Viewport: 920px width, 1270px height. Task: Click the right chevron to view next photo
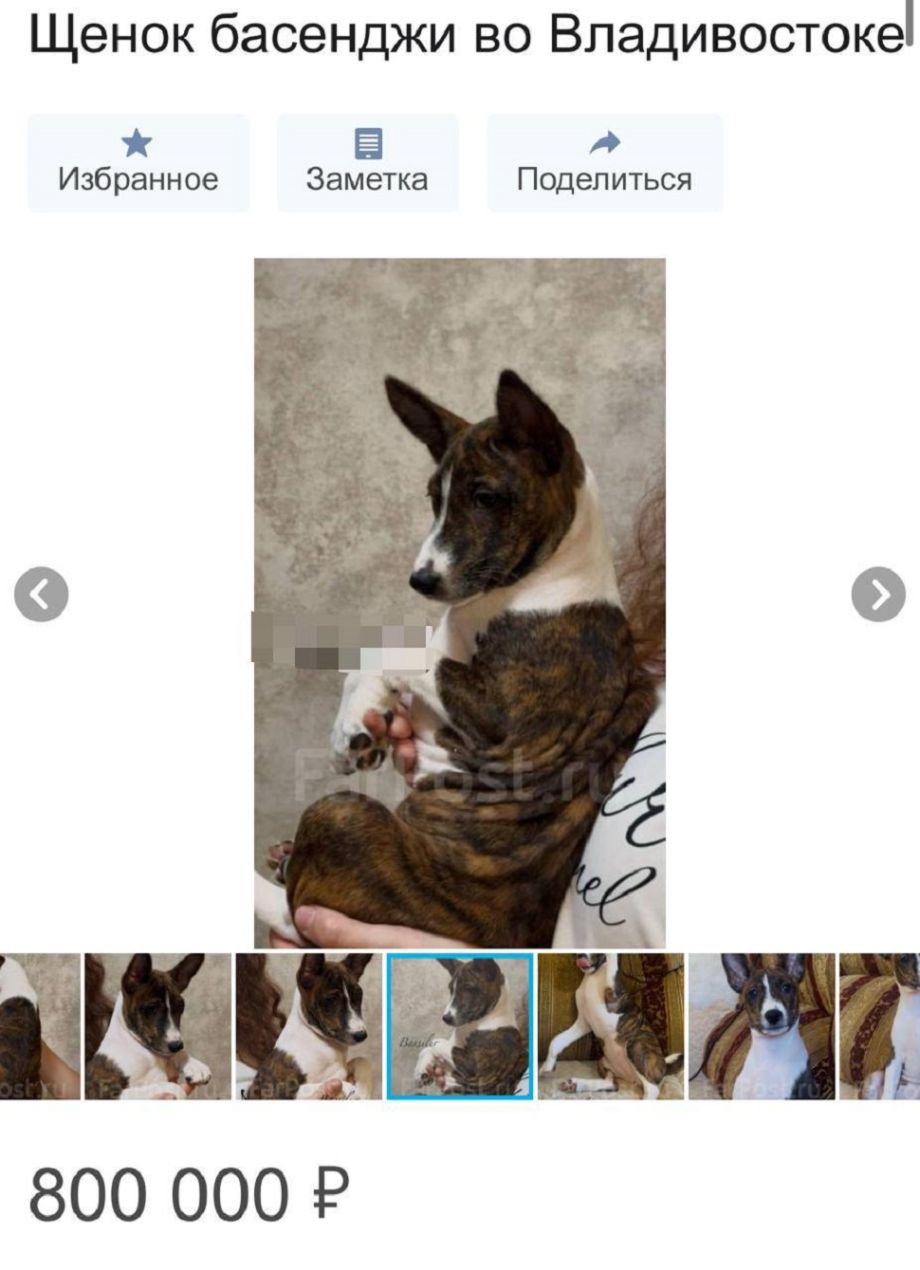coord(877,592)
